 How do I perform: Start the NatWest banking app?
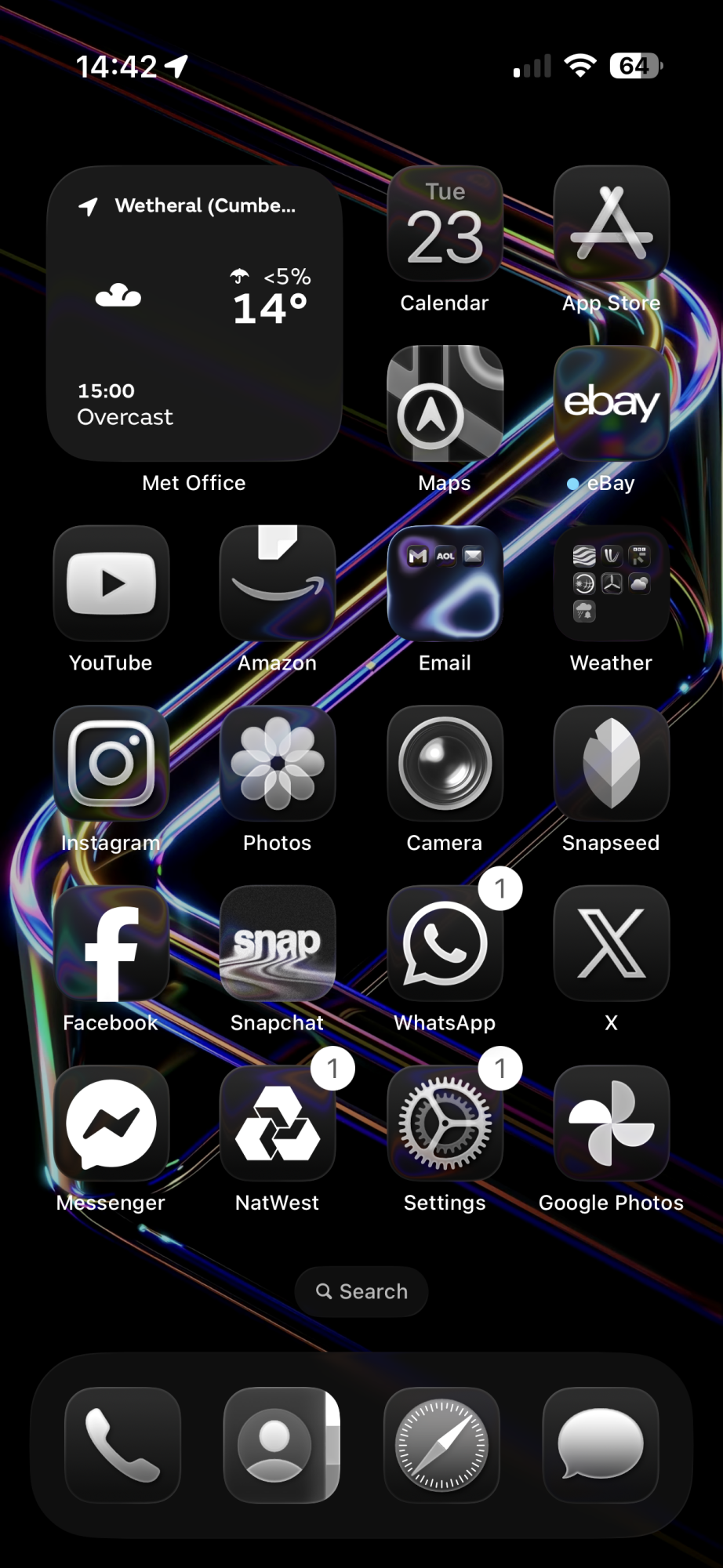point(277,1123)
